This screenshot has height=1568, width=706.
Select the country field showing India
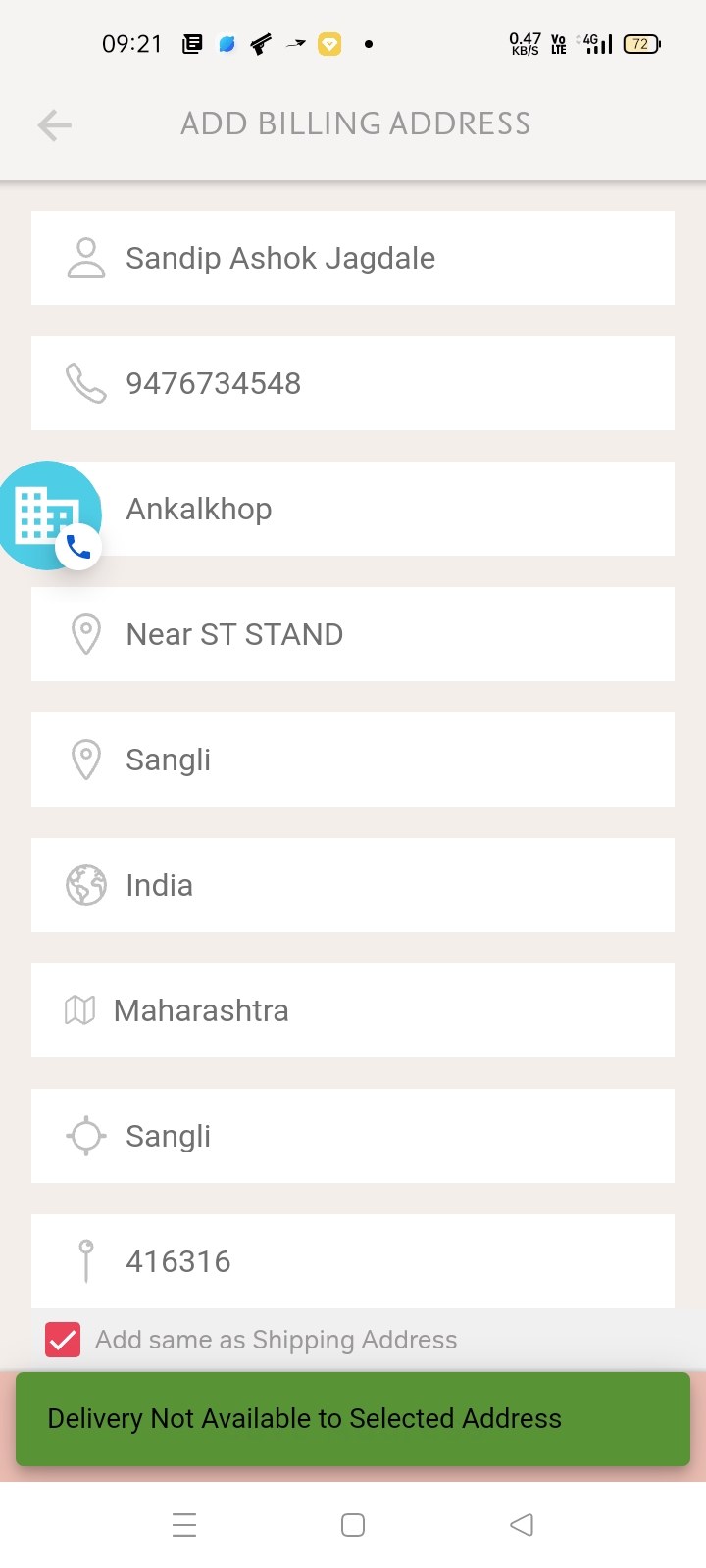353,885
